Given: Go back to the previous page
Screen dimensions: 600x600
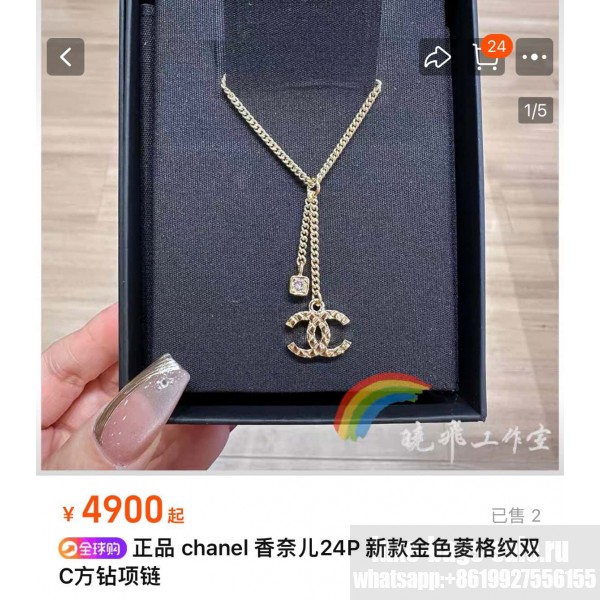Looking at the screenshot, I should pos(66,57).
